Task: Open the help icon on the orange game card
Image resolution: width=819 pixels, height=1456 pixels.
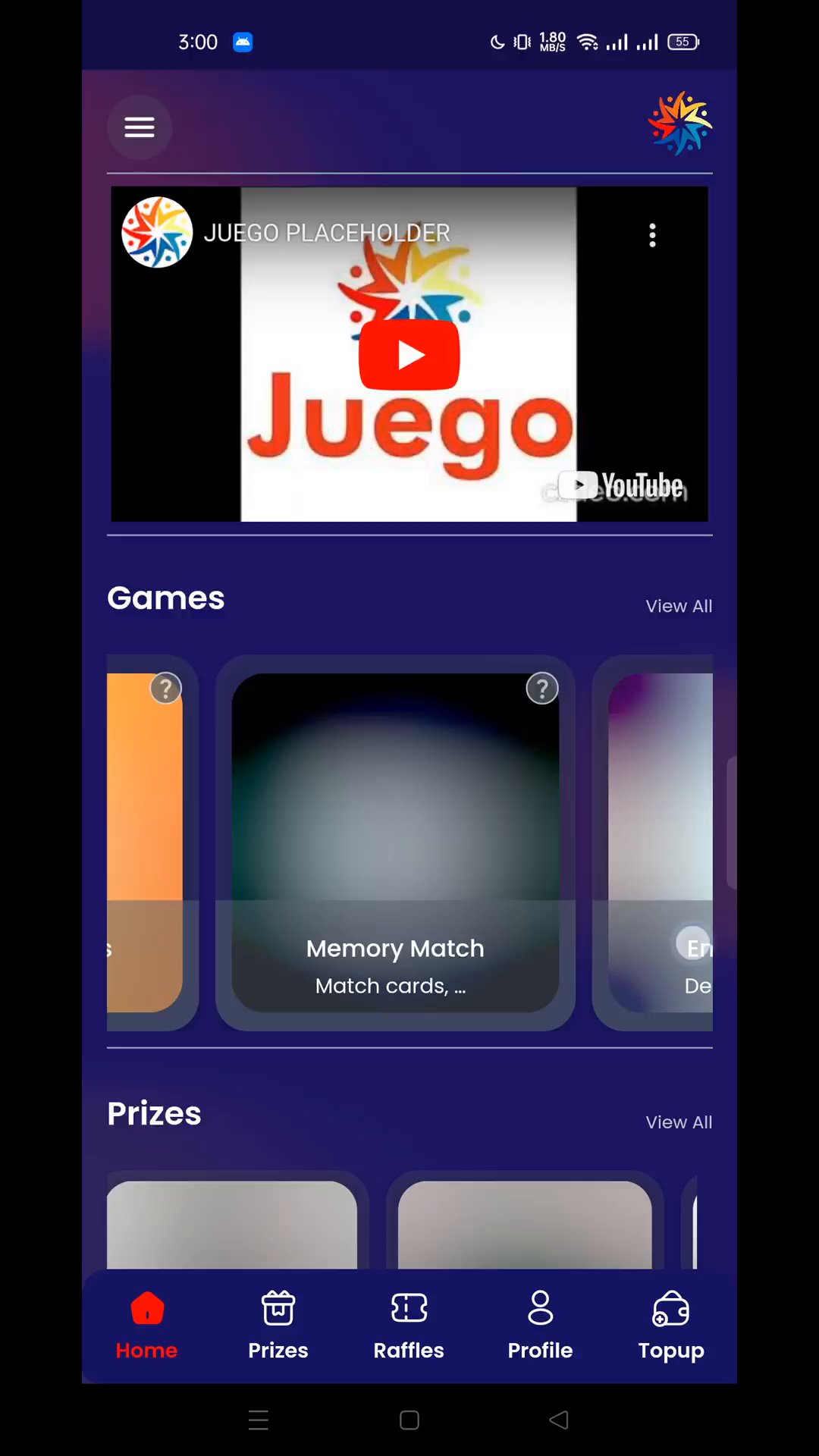Action: pyautogui.click(x=165, y=689)
